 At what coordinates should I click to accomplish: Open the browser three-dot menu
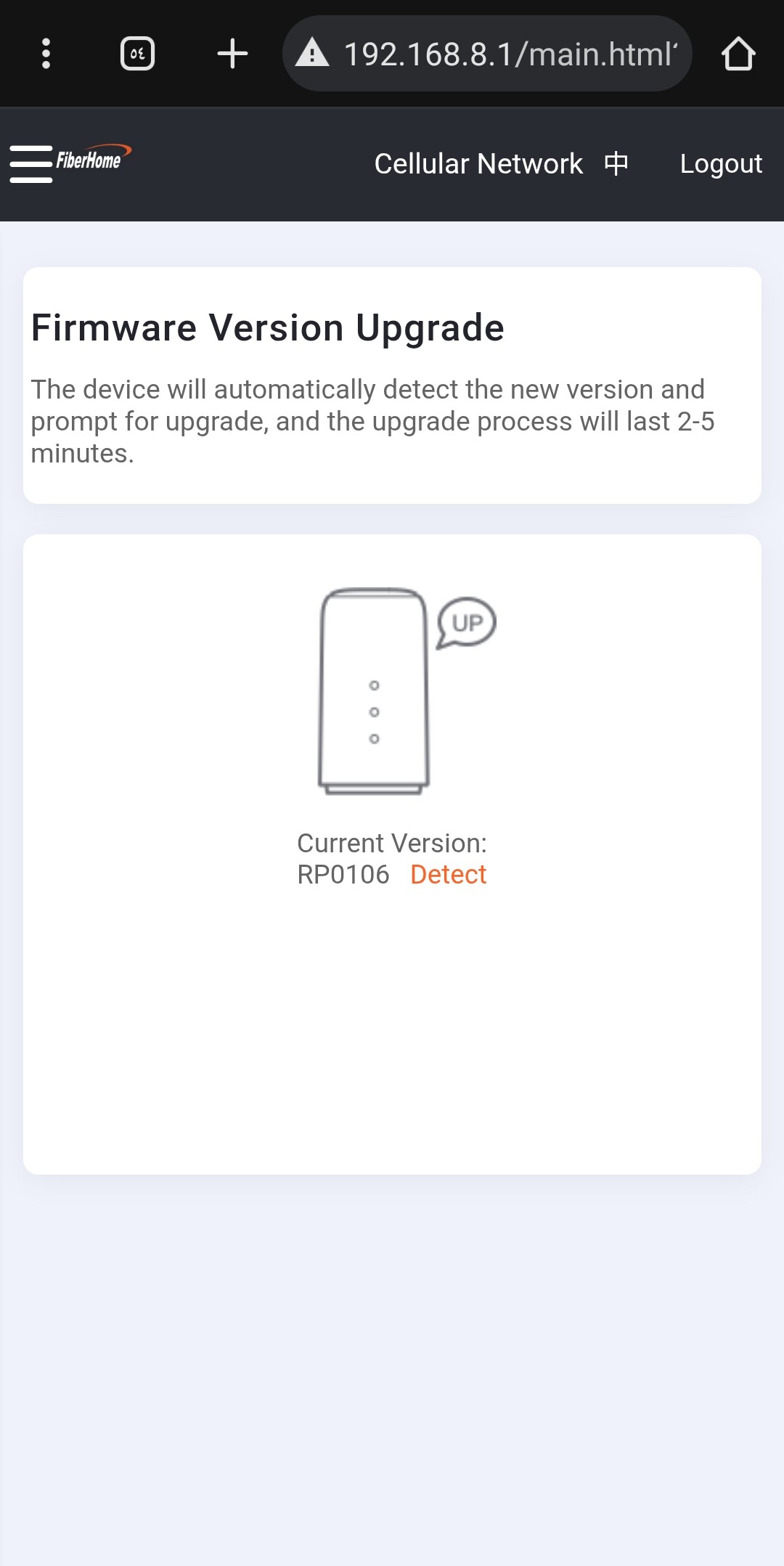46,54
